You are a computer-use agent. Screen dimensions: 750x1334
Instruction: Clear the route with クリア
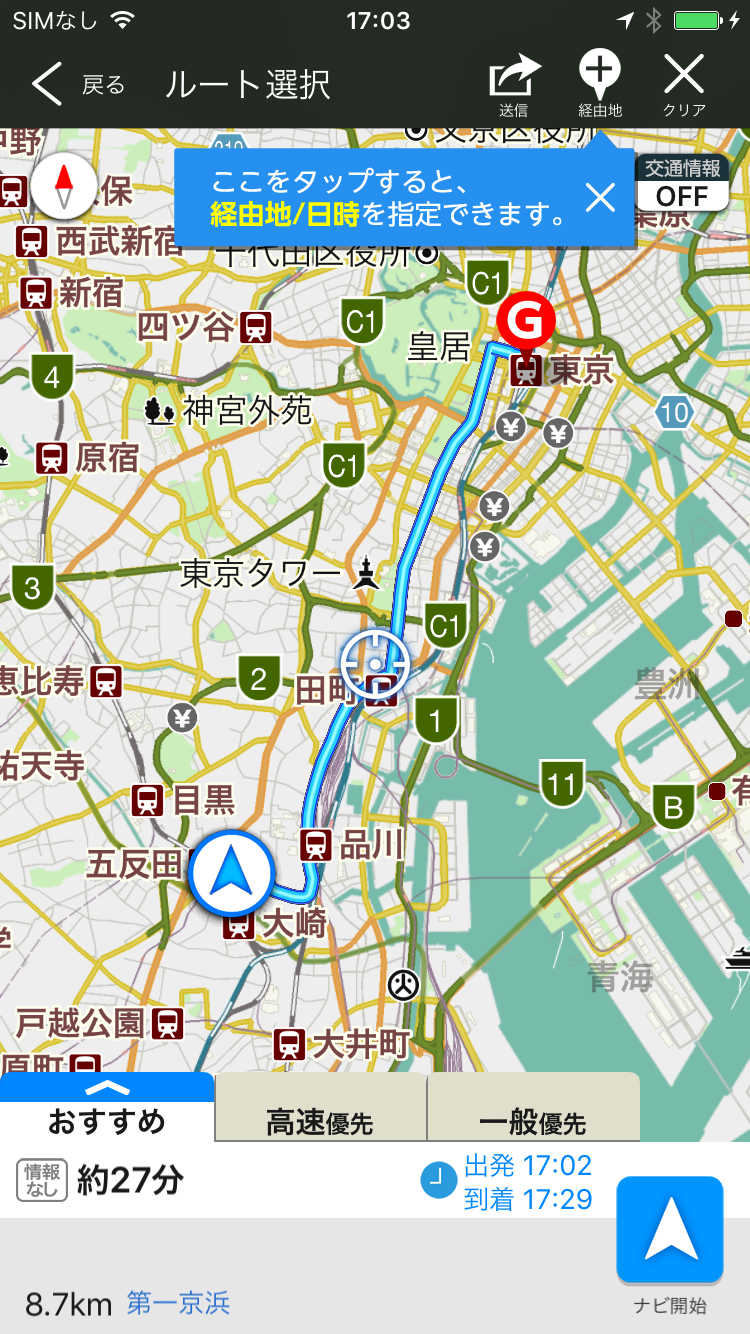coord(684,86)
